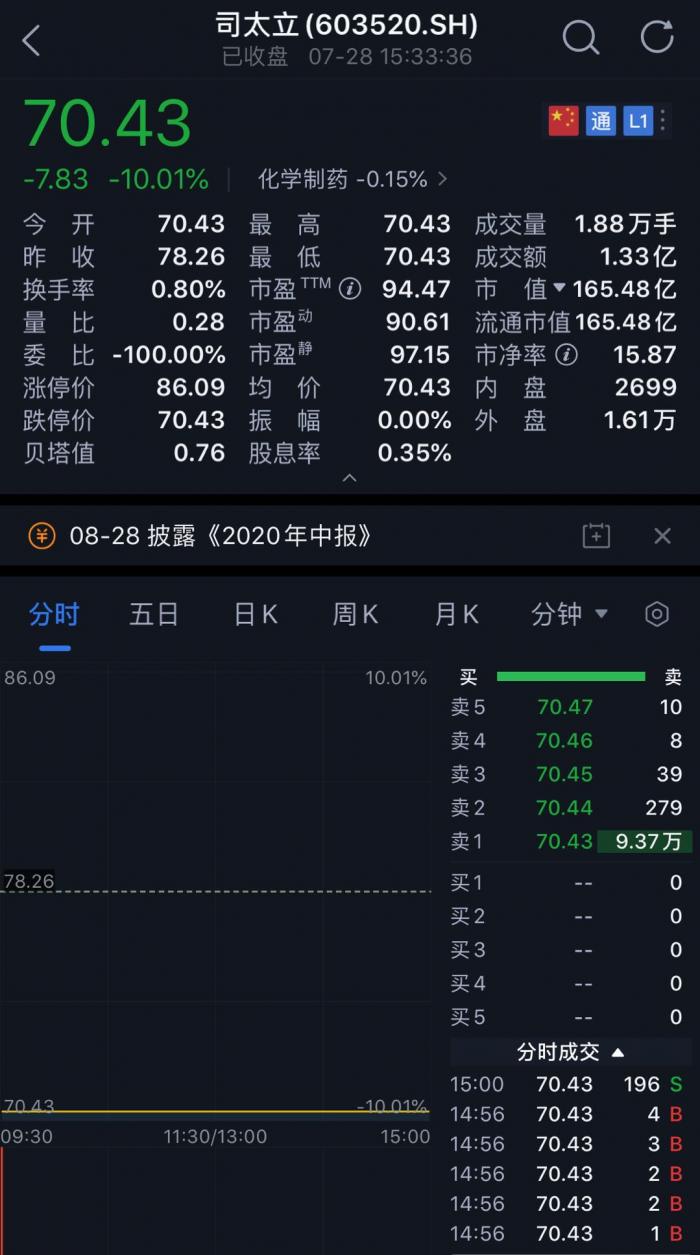Collapse the quote details panel
Viewport: 700px width, 1255px height.
click(349, 479)
